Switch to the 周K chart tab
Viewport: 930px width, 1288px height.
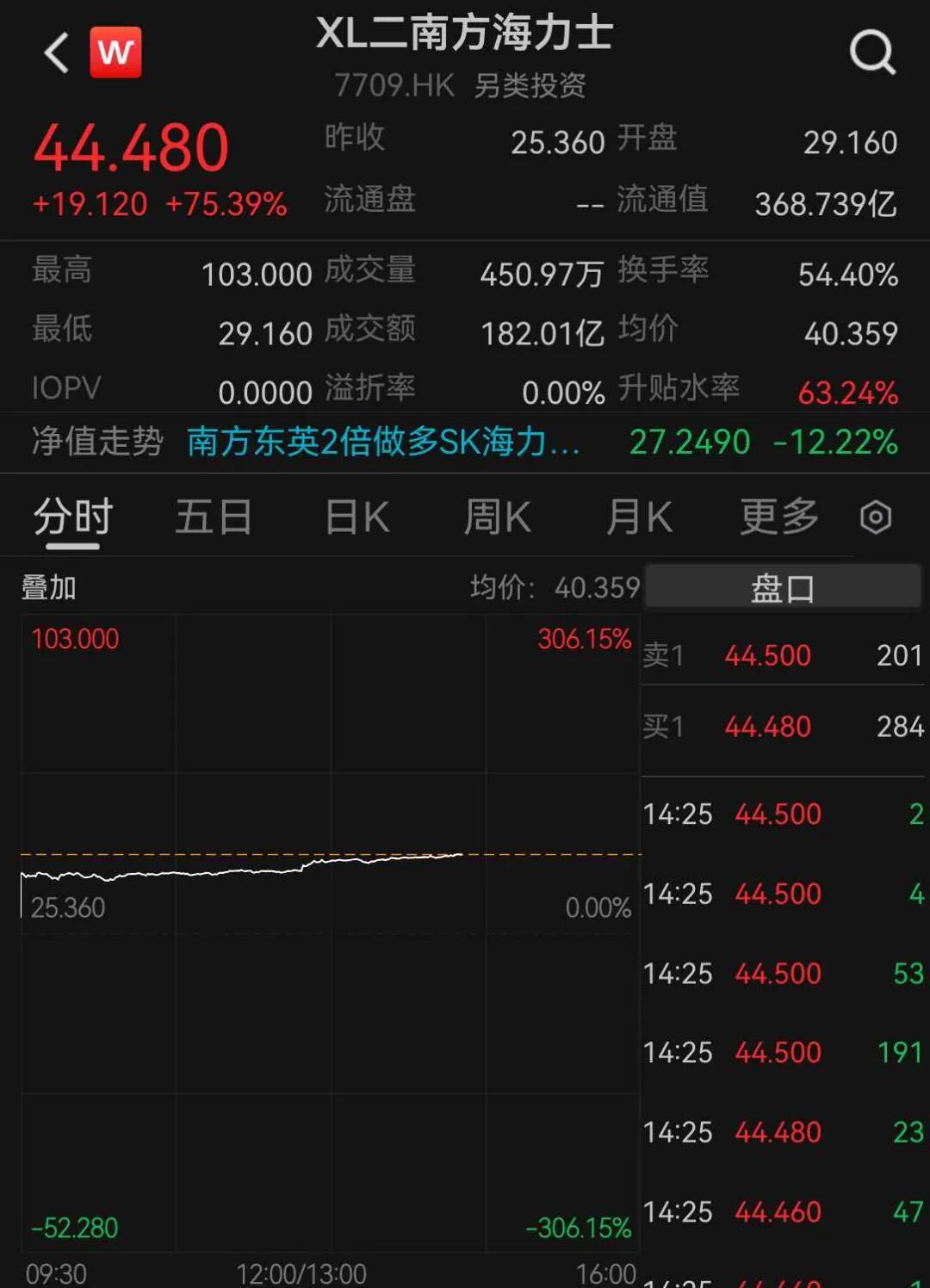pos(497,517)
